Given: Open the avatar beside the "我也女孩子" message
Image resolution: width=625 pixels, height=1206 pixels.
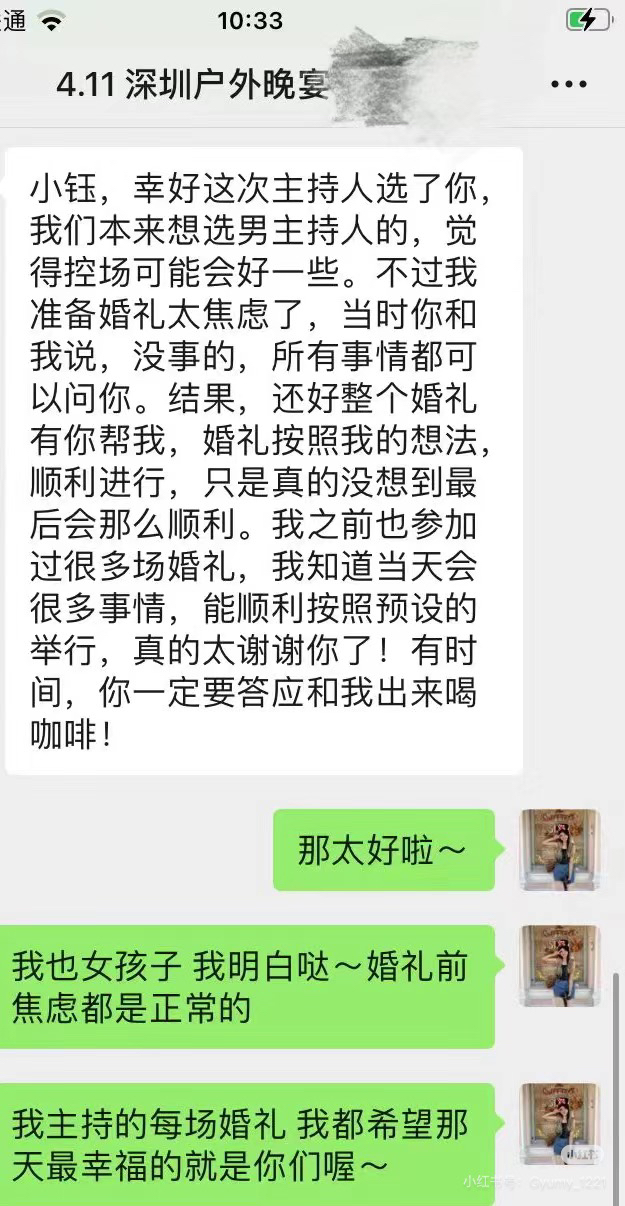Looking at the screenshot, I should [560, 966].
